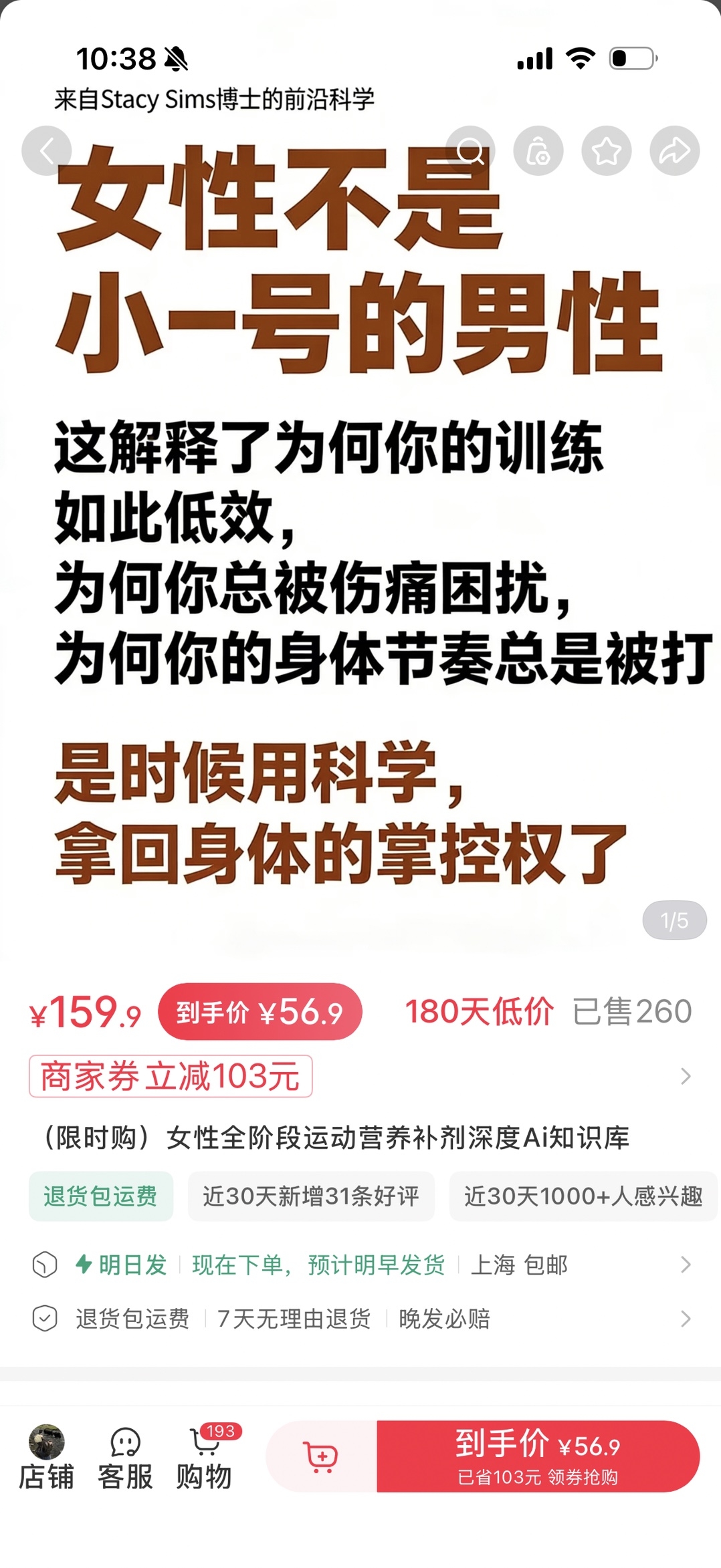Open the search icon over the product image
Viewport: 721px width, 1568px height.
(x=470, y=150)
